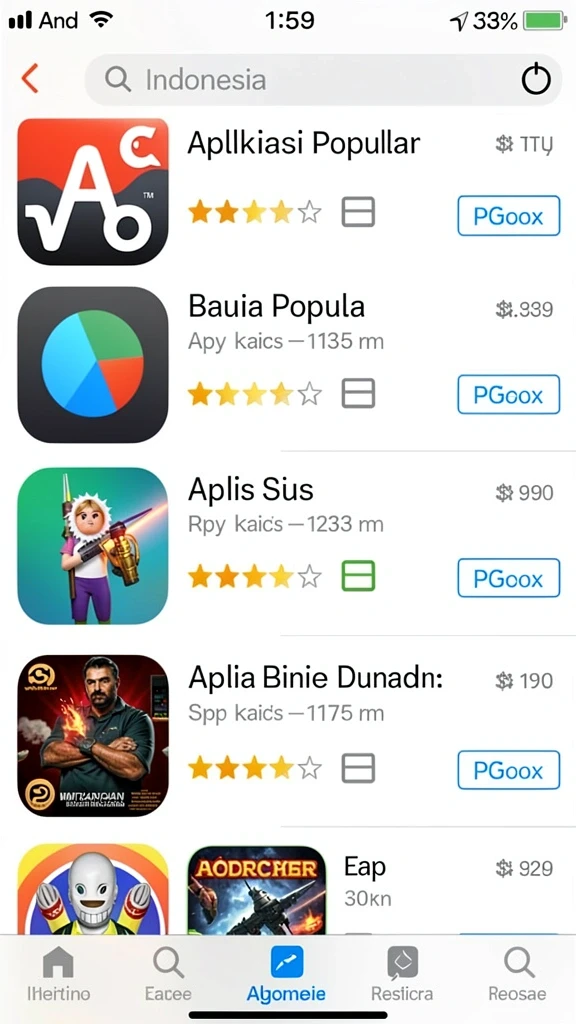
Task: Open the Aplia Binie Dunadn listing
Action: (288, 735)
